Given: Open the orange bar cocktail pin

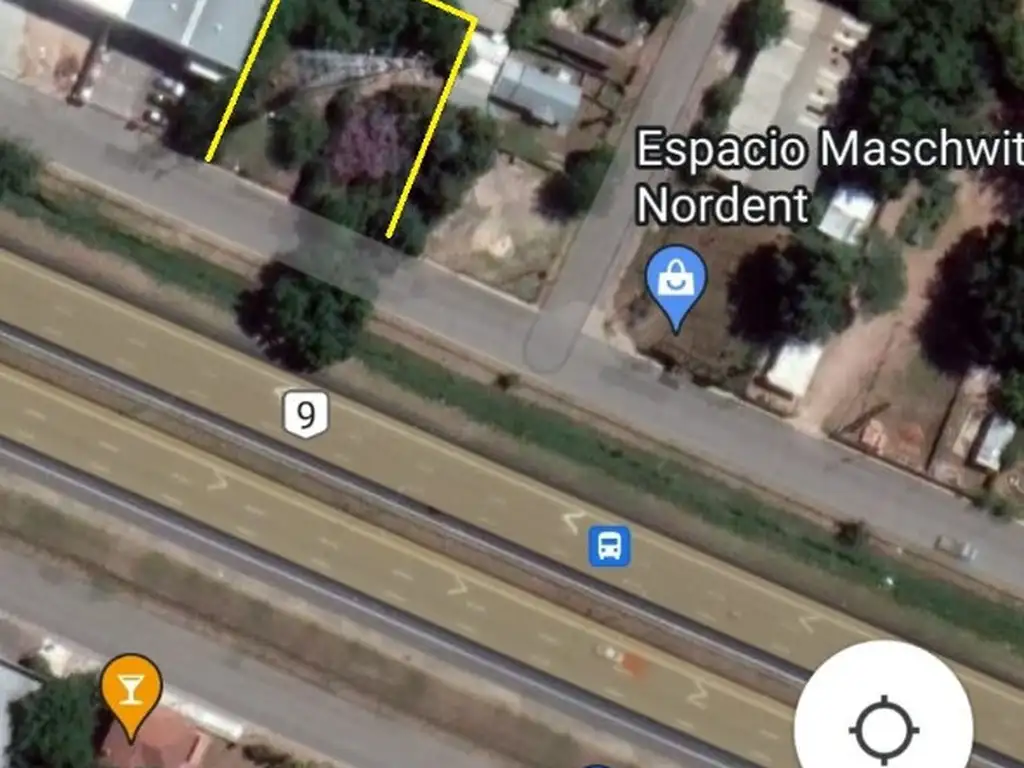Looking at the screenshot, I should 131,689.
